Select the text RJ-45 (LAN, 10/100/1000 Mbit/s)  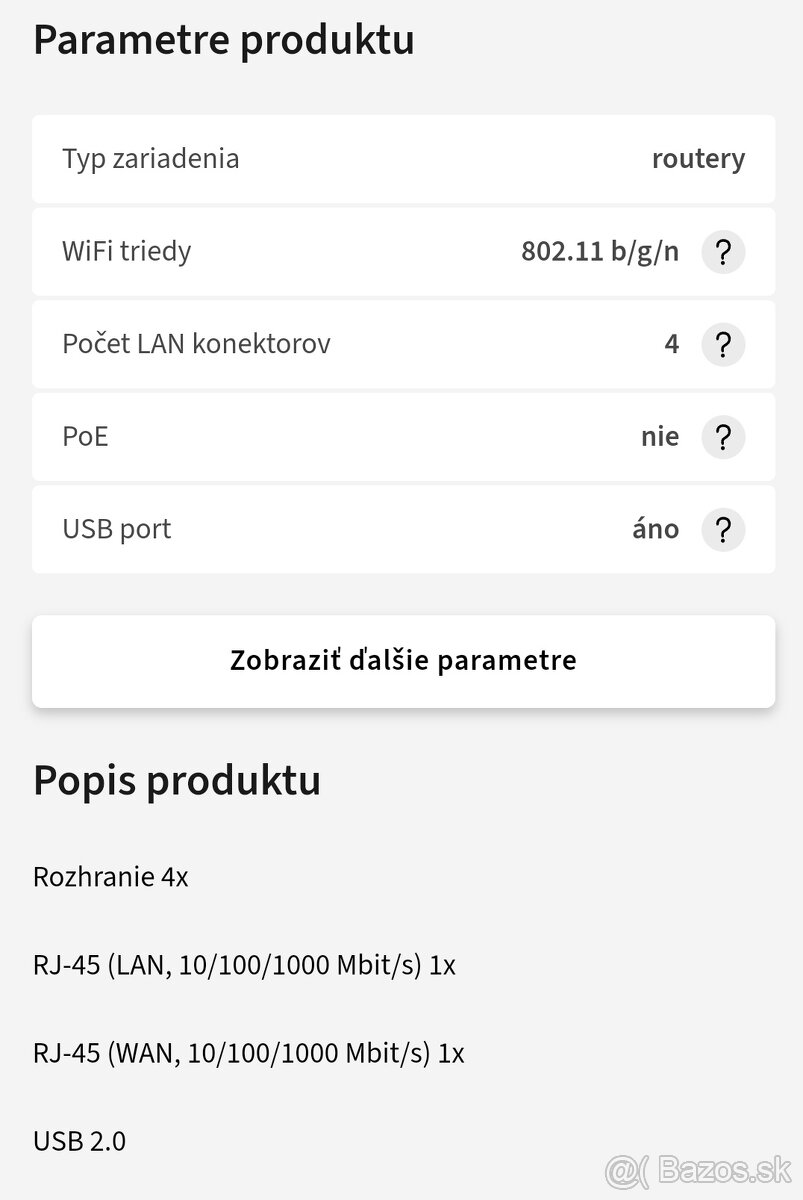[244, 965]
